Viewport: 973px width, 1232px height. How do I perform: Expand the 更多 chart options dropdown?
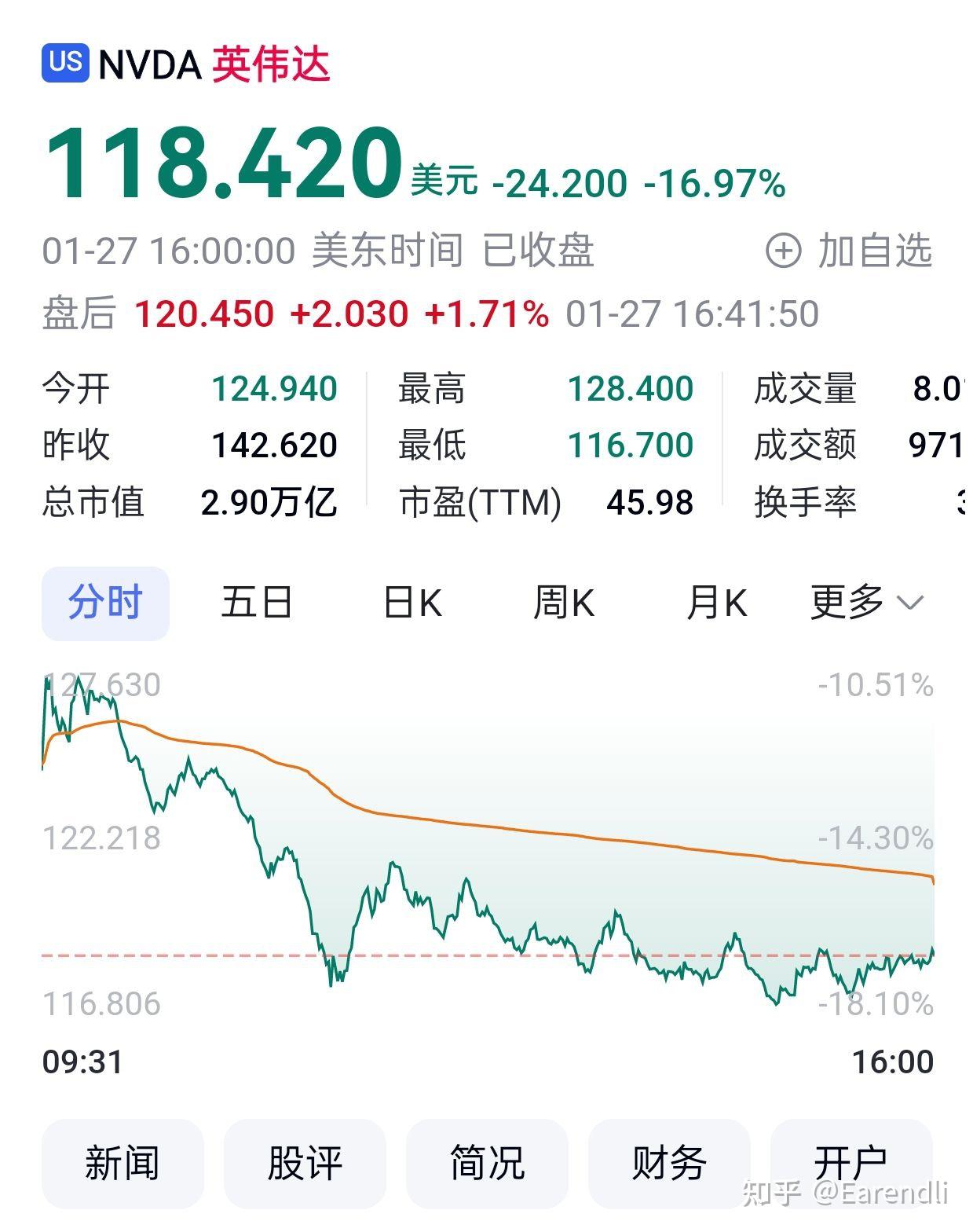[866, 603]
